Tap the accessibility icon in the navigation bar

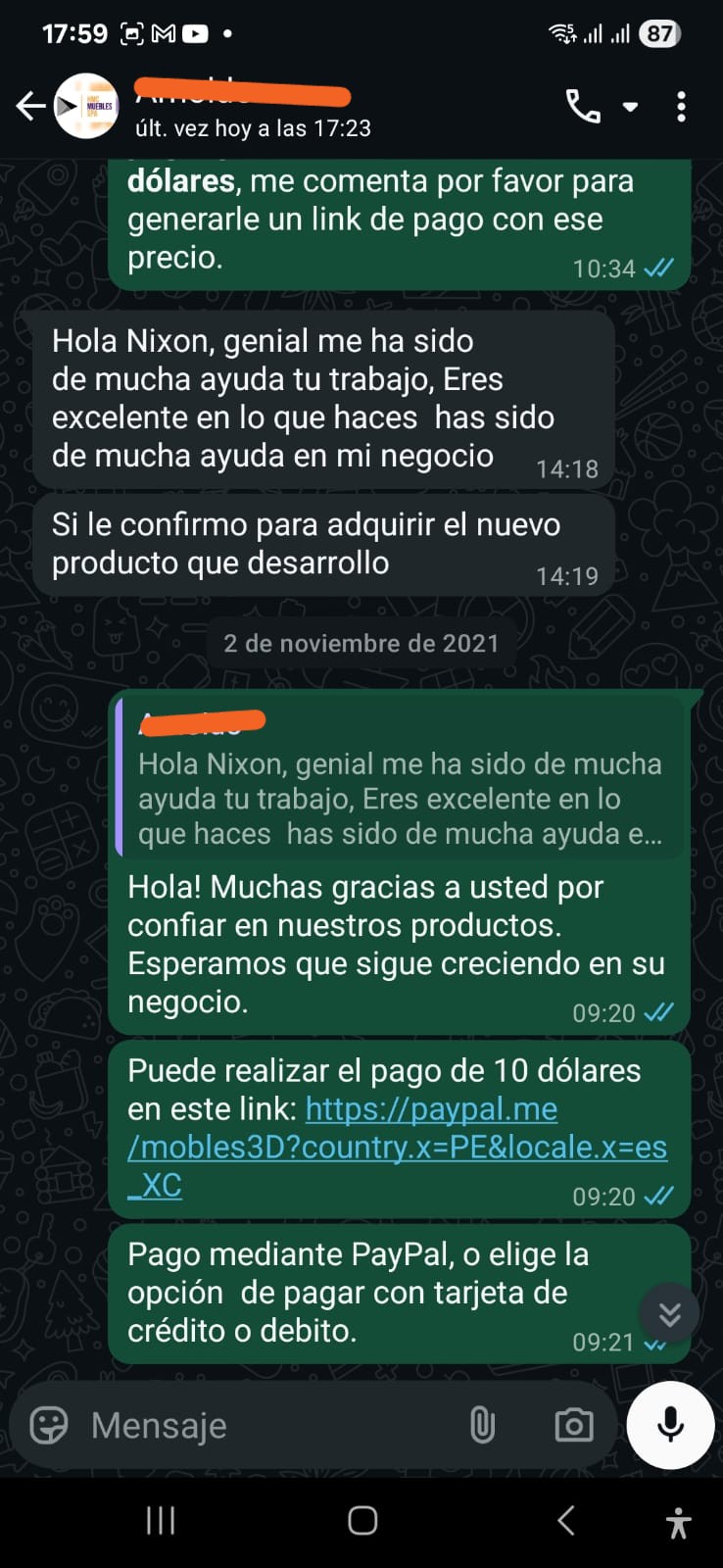678,1520
